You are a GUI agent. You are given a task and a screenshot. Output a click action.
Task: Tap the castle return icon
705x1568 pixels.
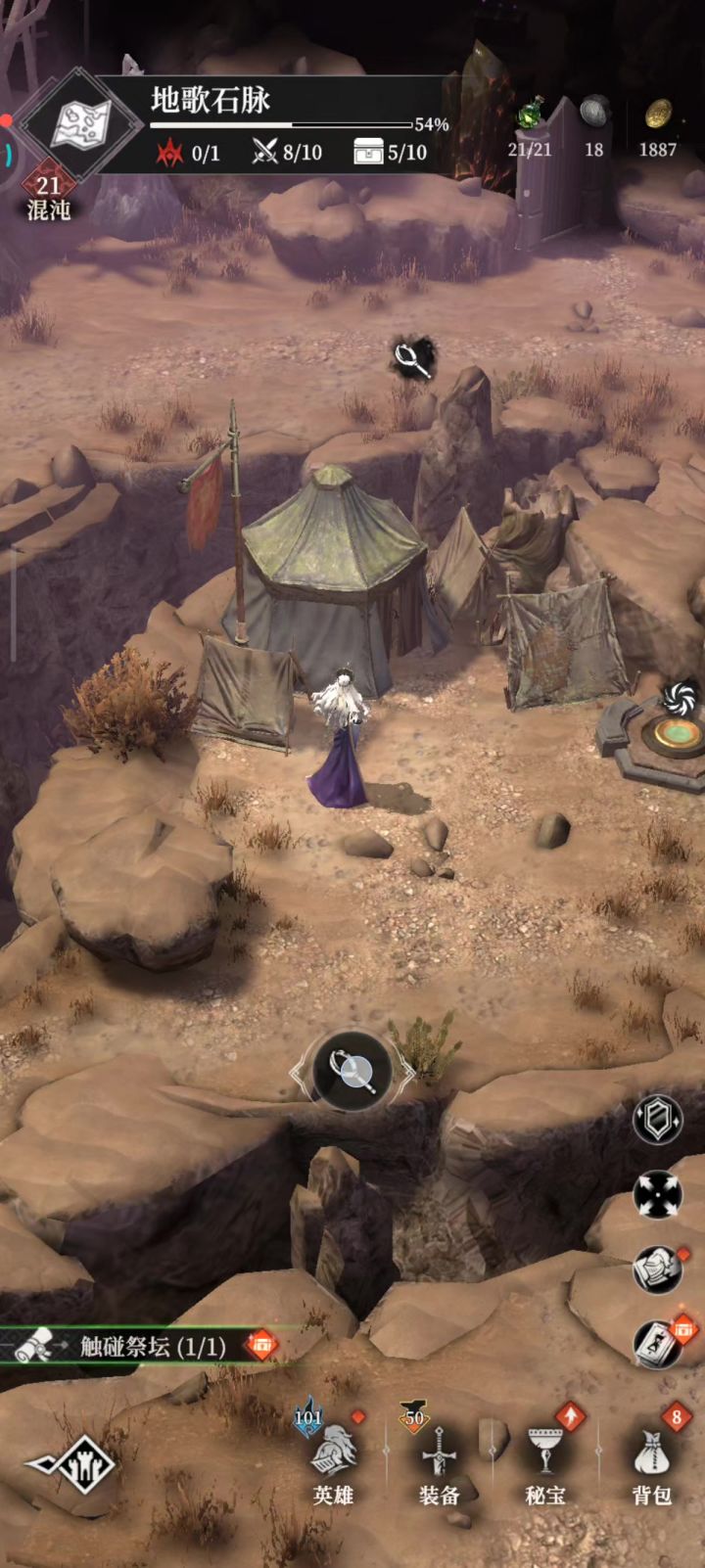71,1465
